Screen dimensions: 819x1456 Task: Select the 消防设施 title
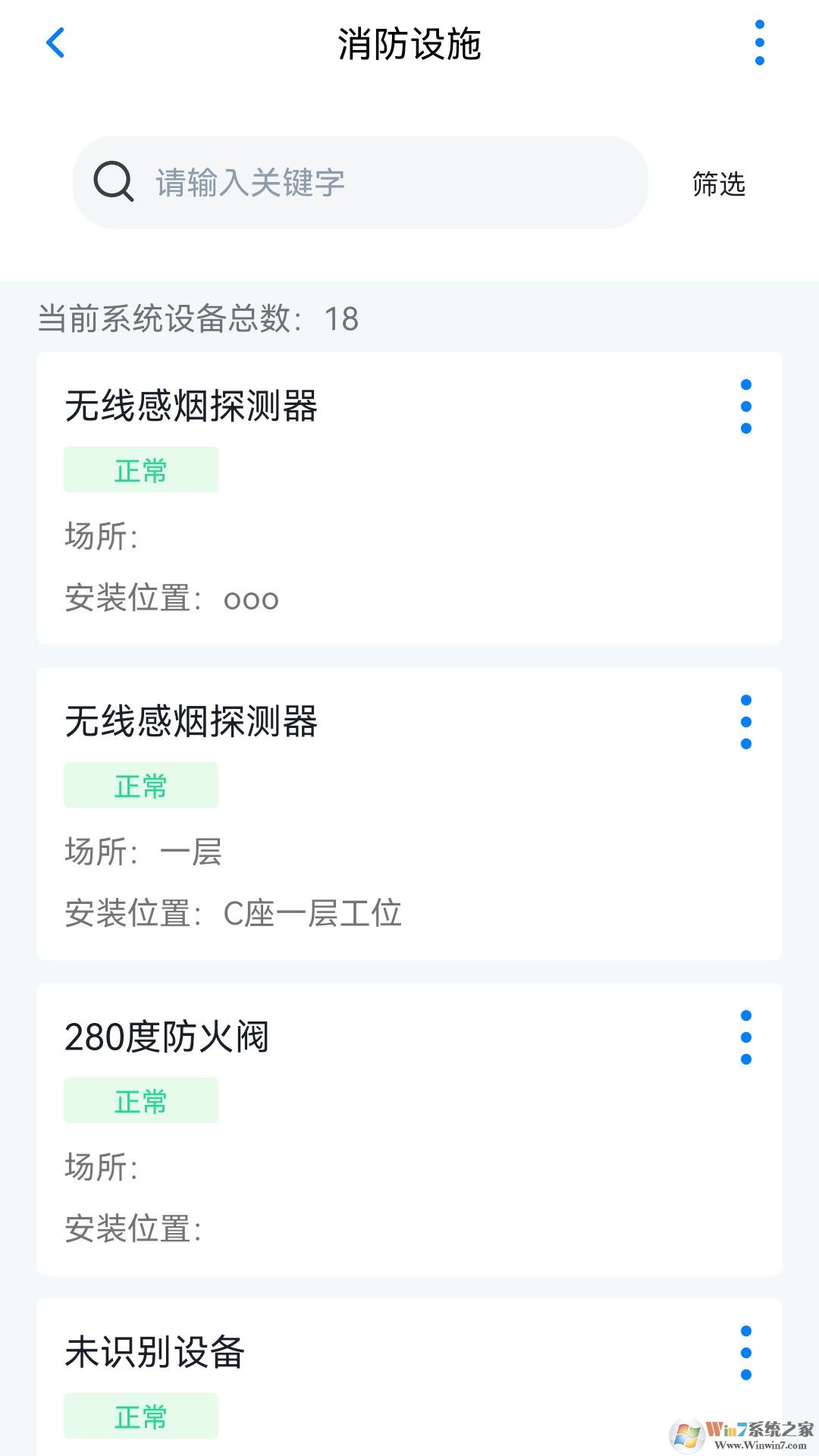coord(409,42)
